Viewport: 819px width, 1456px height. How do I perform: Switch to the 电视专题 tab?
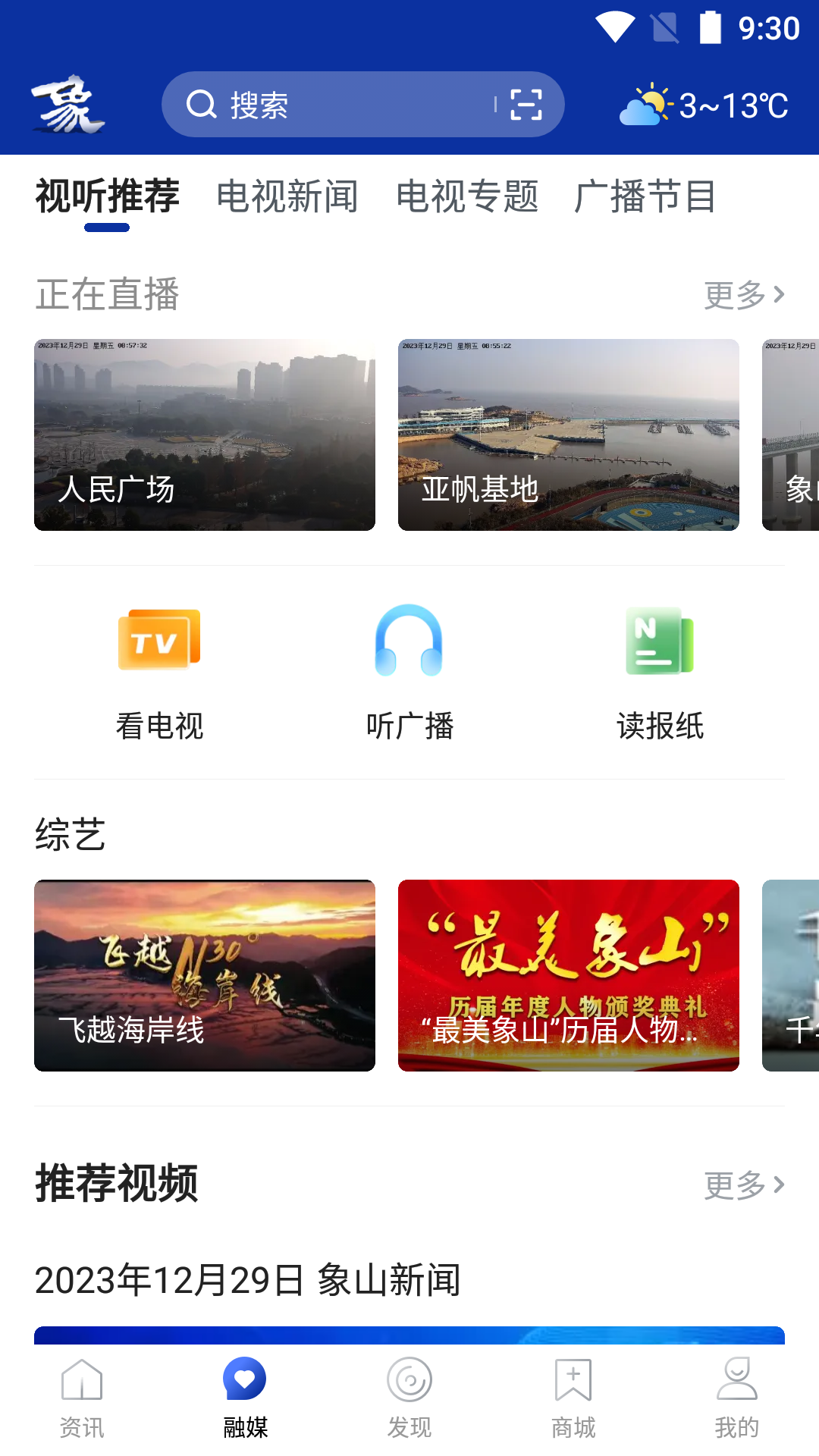(467, 197)
